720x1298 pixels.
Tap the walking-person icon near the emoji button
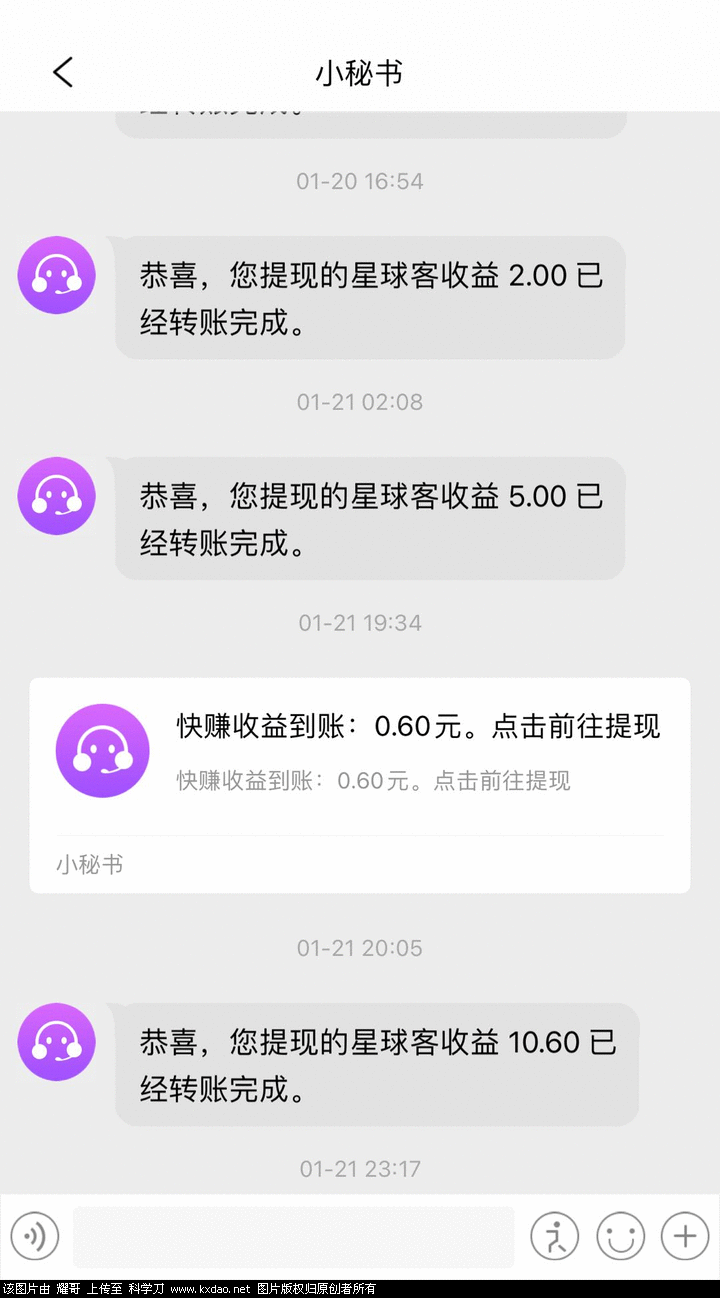point(554,1236)
